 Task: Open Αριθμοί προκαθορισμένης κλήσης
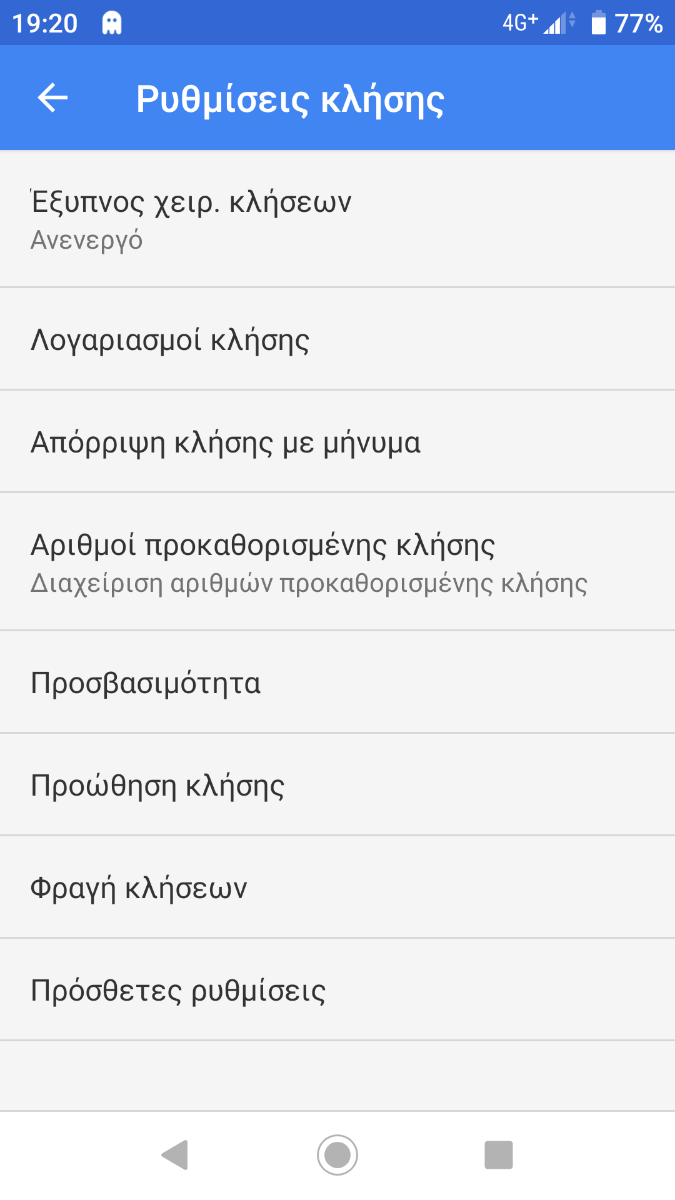pyautogui.click(x=337, y=562)
